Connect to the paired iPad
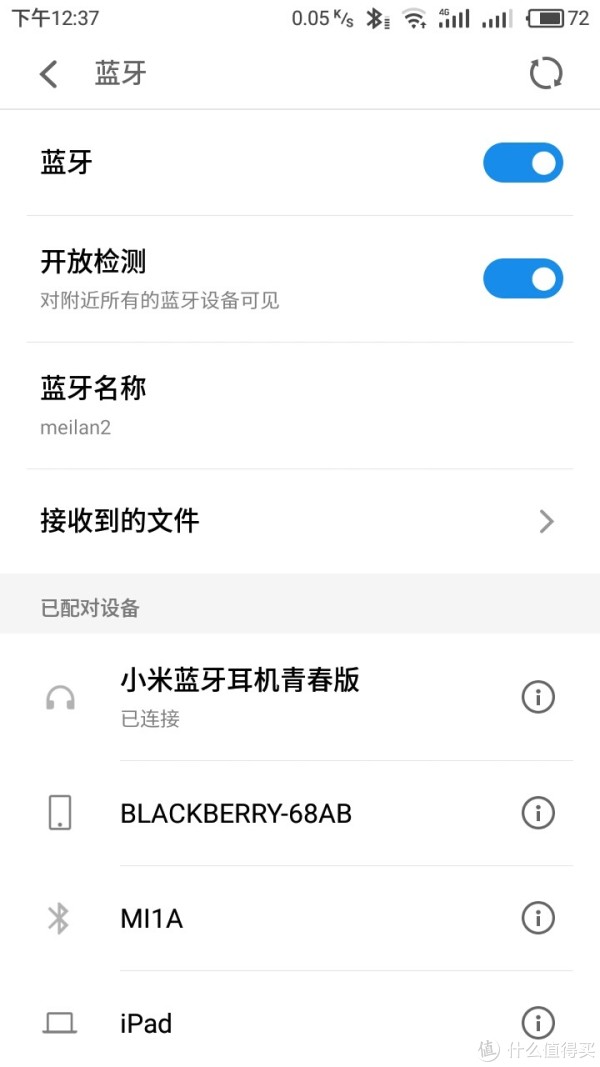The image size is (600, 1067). [x=300, y=1019]
